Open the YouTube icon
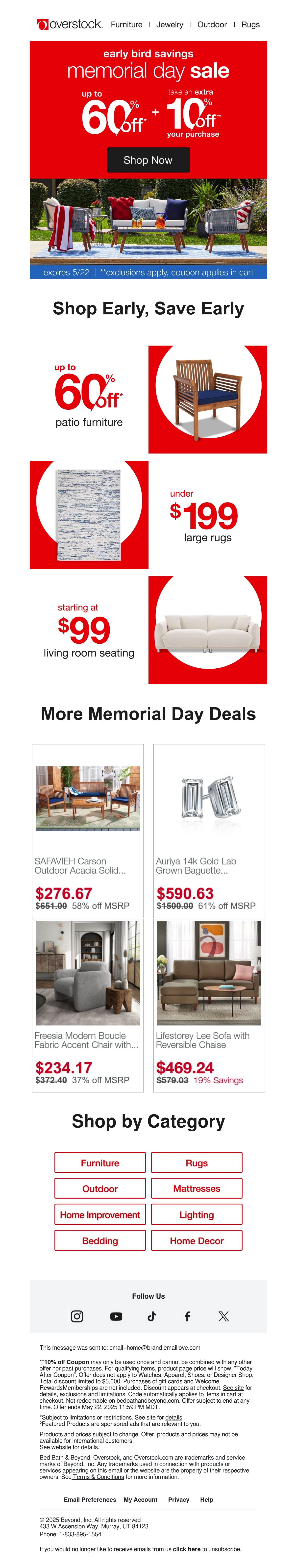Viewport: 297px width, 1568px height. point(116,1316)
